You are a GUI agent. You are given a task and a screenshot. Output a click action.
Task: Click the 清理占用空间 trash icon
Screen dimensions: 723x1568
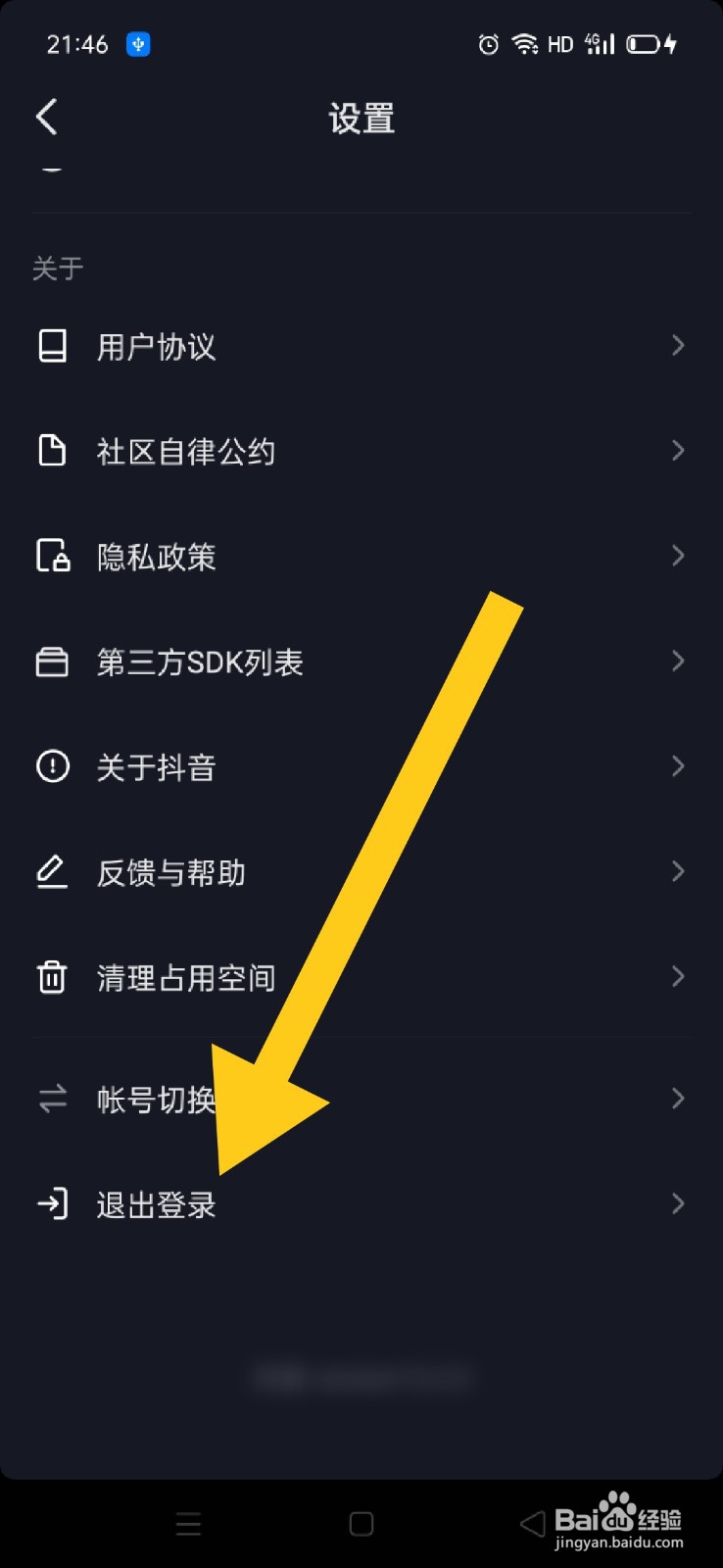tap(52, 977)
